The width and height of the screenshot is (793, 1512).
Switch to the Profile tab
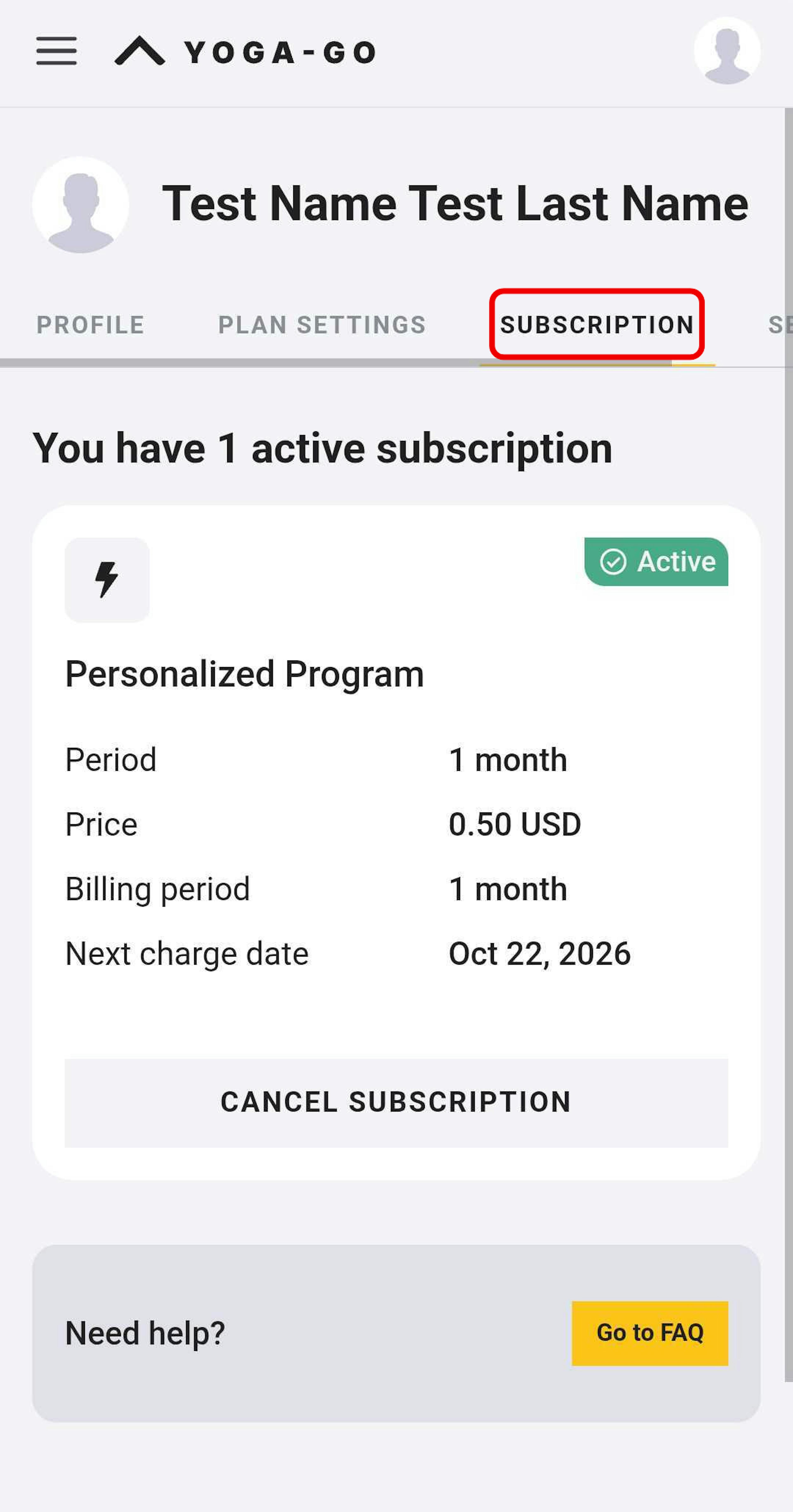pyautogui.click(x=90, y=325)
